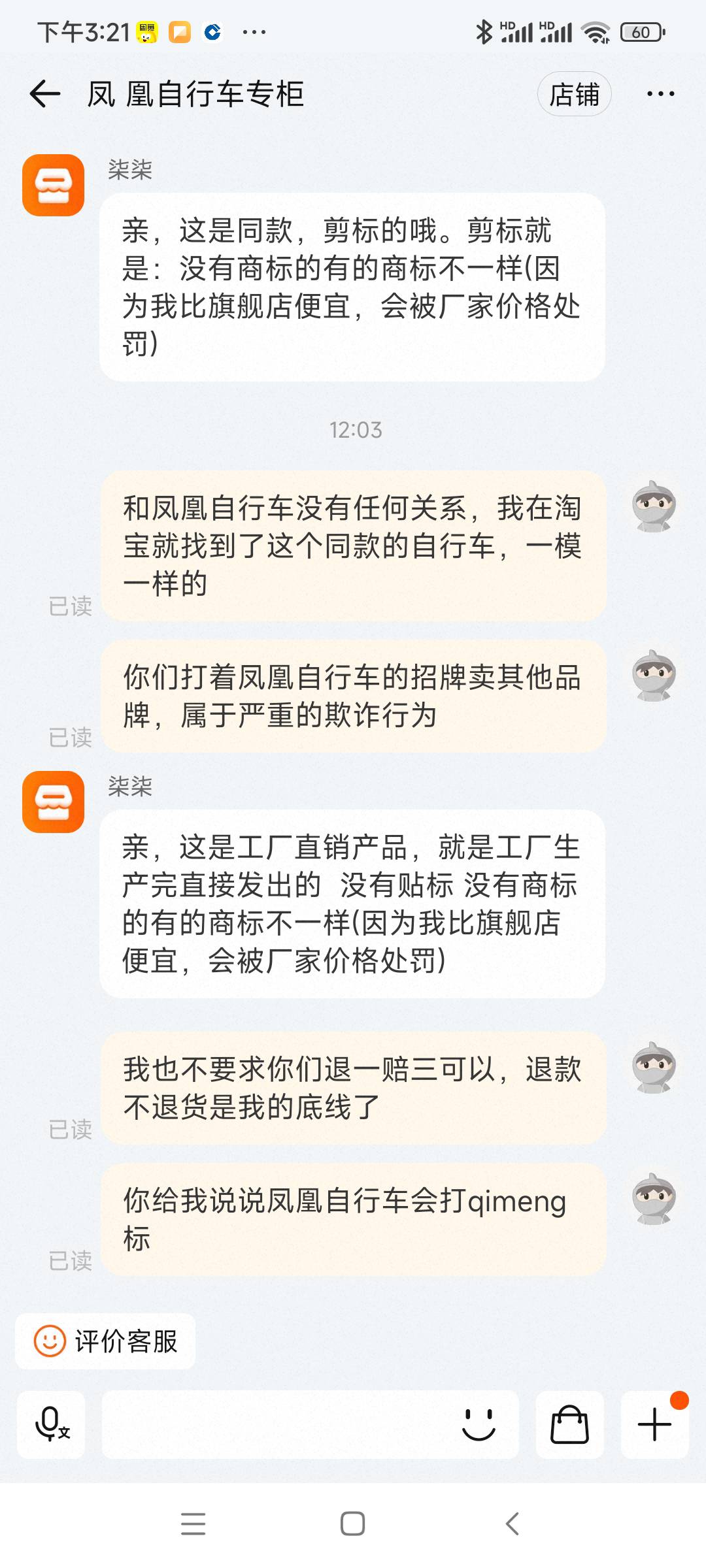Switch to voice input mode
706x1568 pixels.
coord(52,1424)
